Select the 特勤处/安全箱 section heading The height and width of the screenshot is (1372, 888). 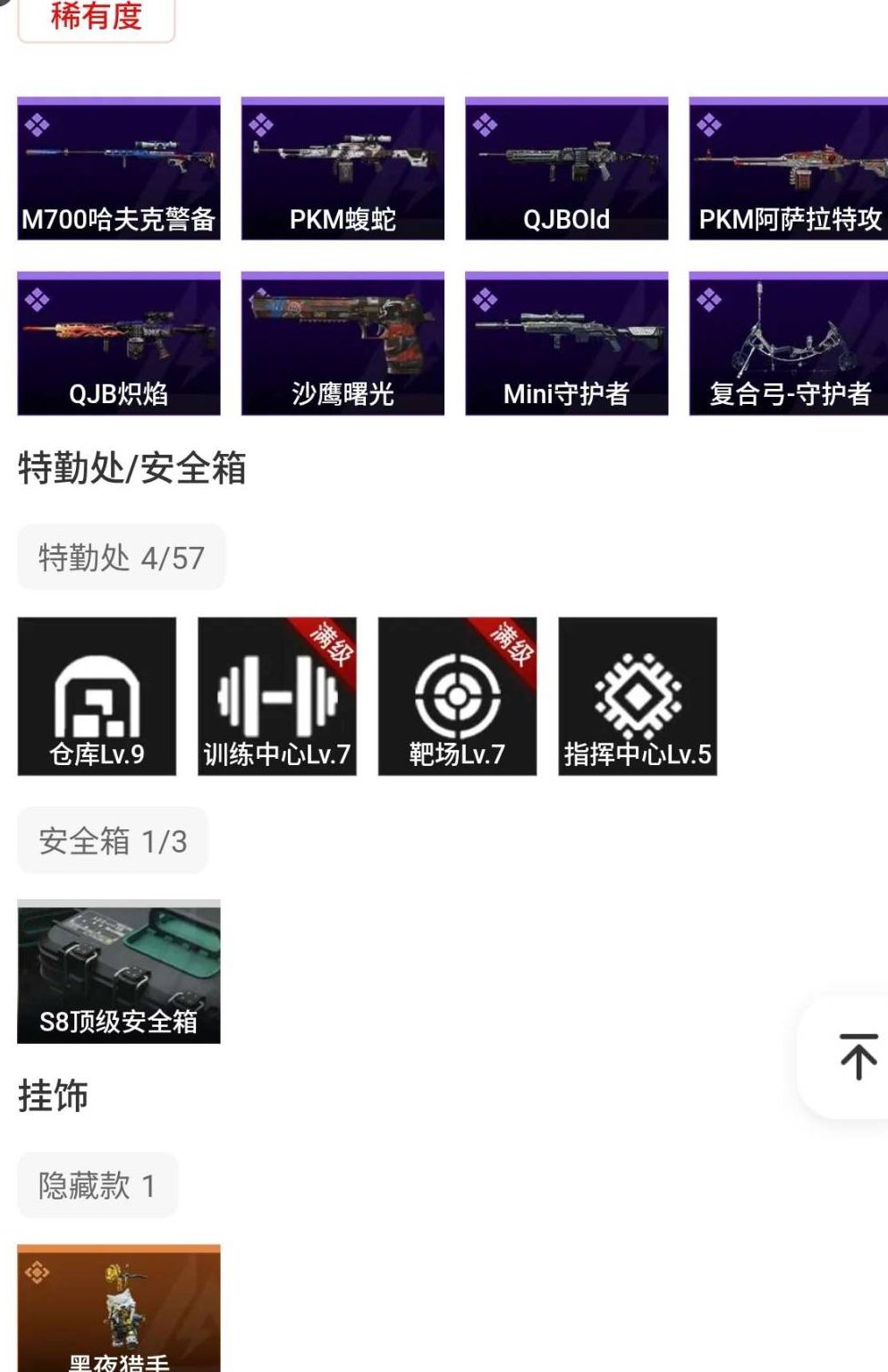[132, 464]
